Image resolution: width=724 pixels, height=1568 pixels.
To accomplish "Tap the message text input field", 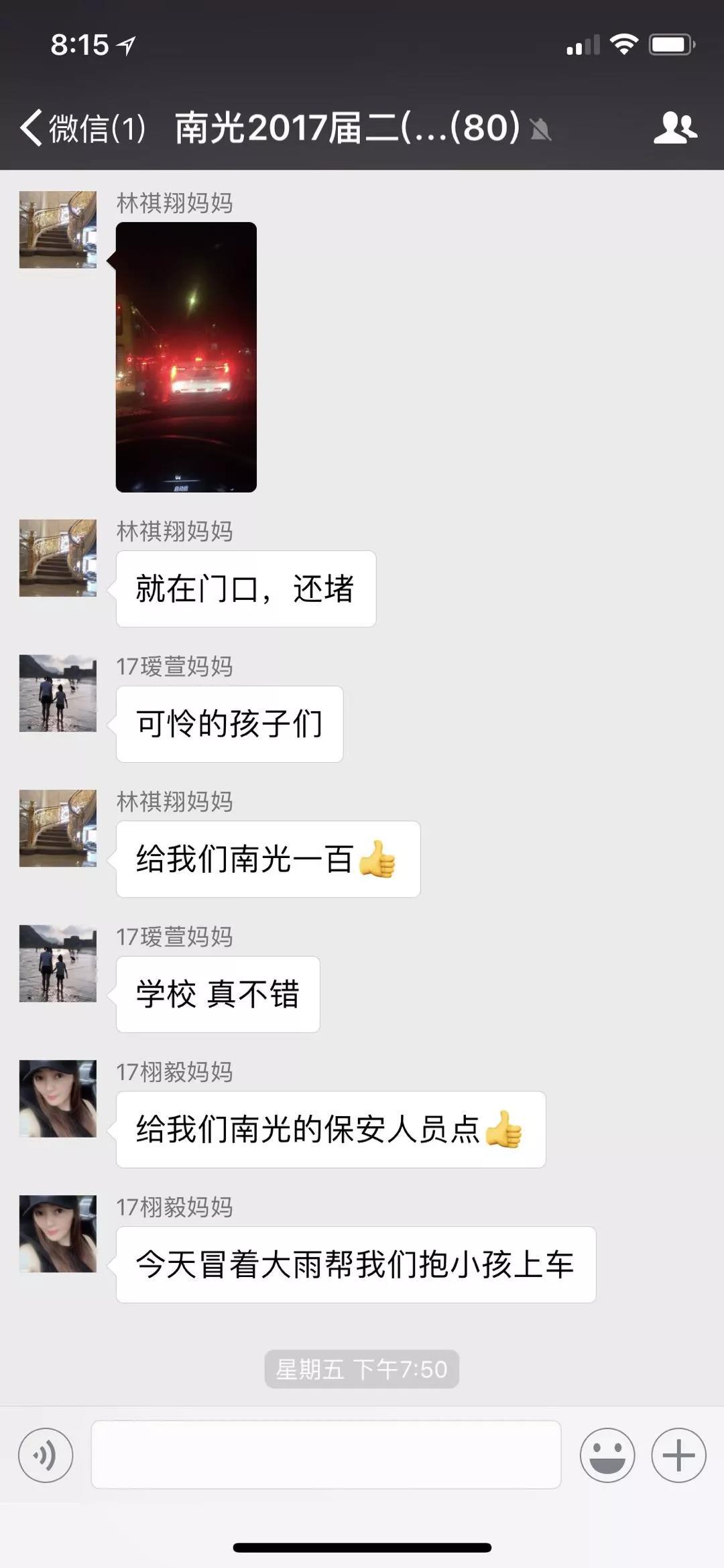I will [326, 1455].
